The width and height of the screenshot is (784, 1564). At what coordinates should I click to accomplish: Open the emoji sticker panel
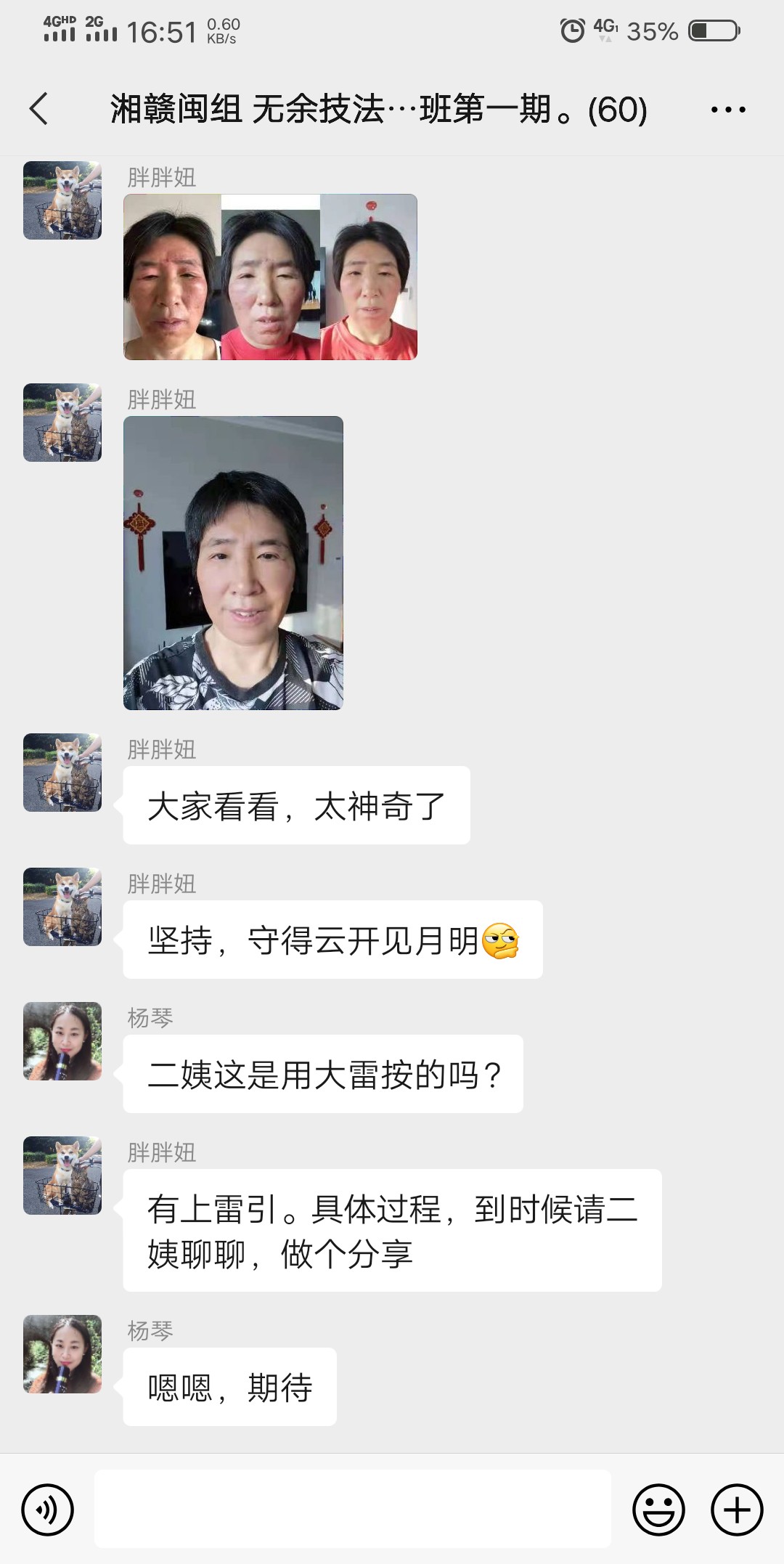[658, 1510]
